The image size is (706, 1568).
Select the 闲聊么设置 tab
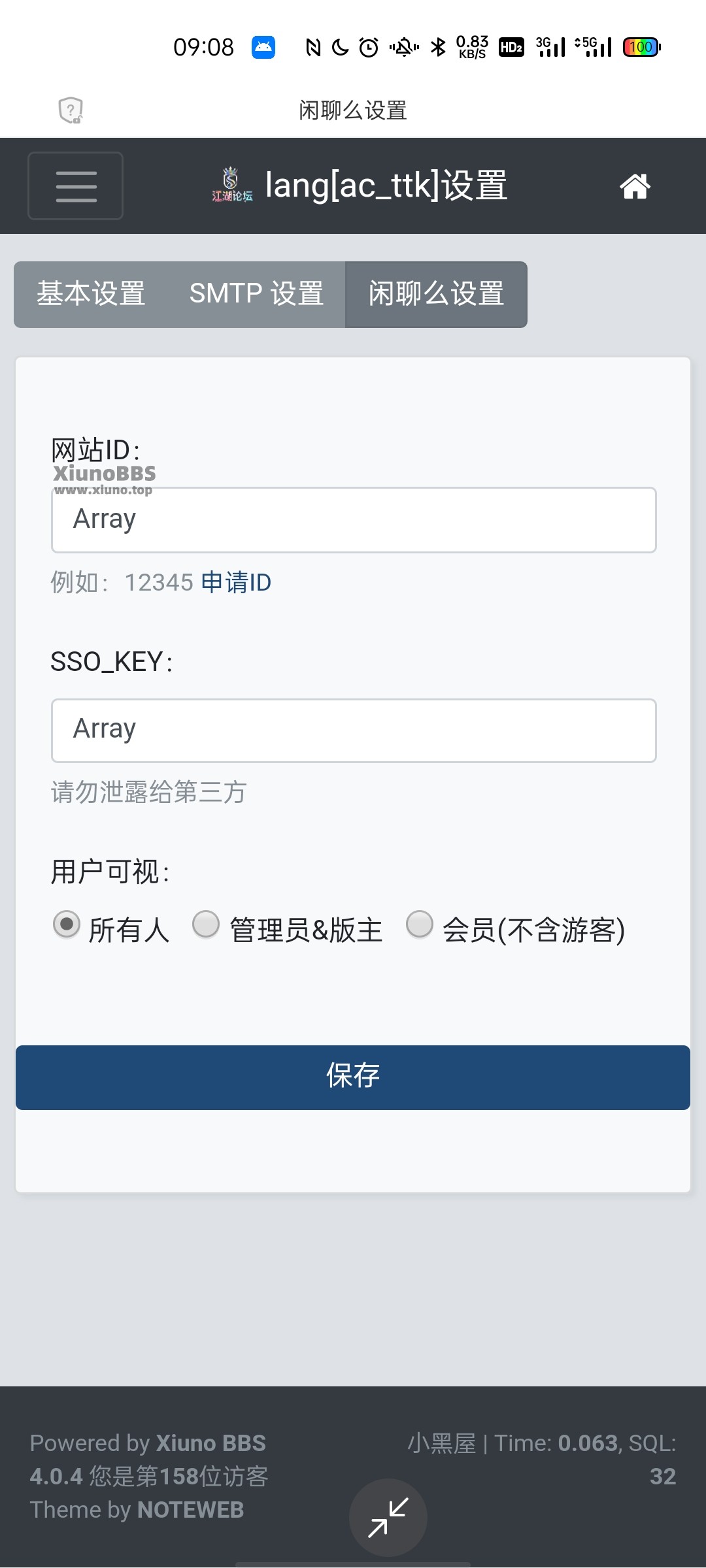click(x=436, y=294)
